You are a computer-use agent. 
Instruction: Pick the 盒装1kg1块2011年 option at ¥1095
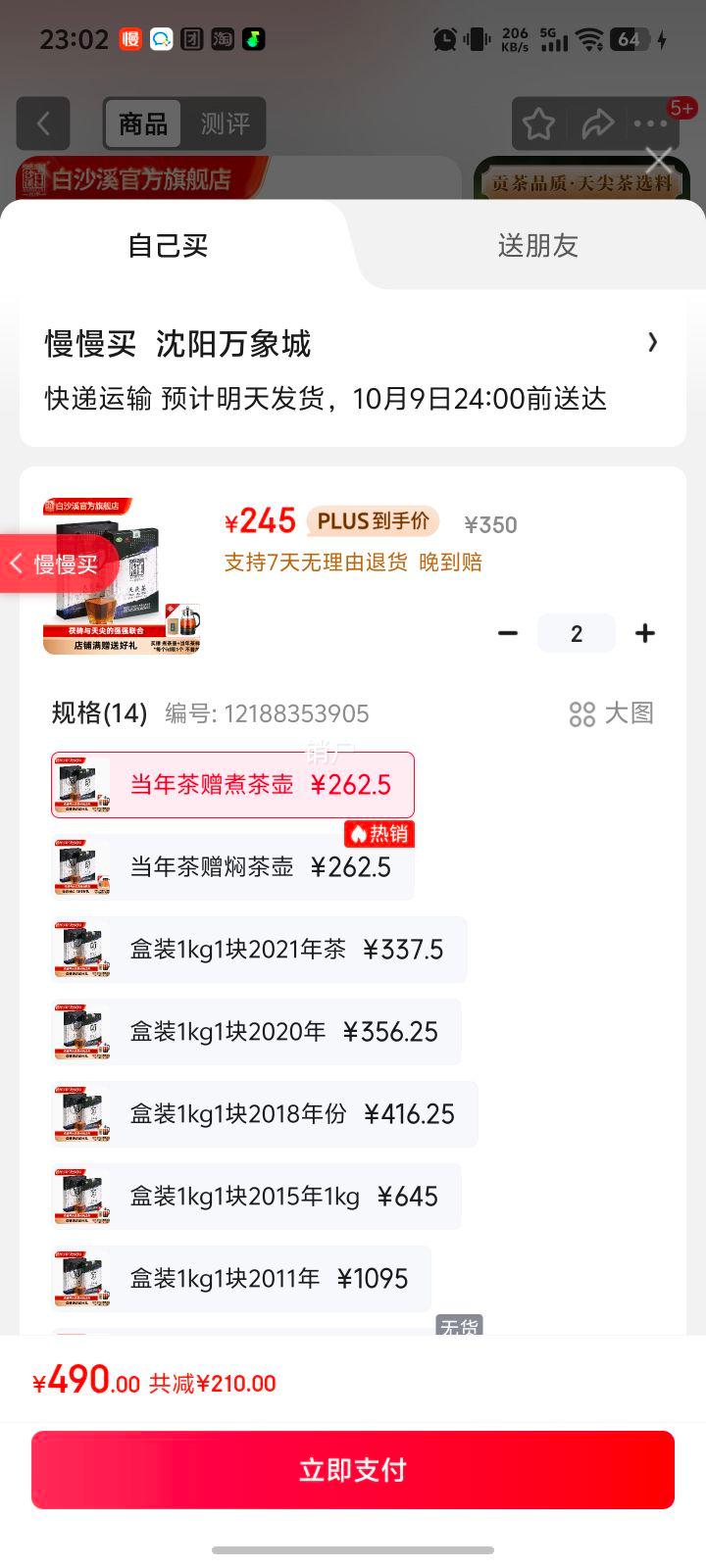pos(241,1279)
